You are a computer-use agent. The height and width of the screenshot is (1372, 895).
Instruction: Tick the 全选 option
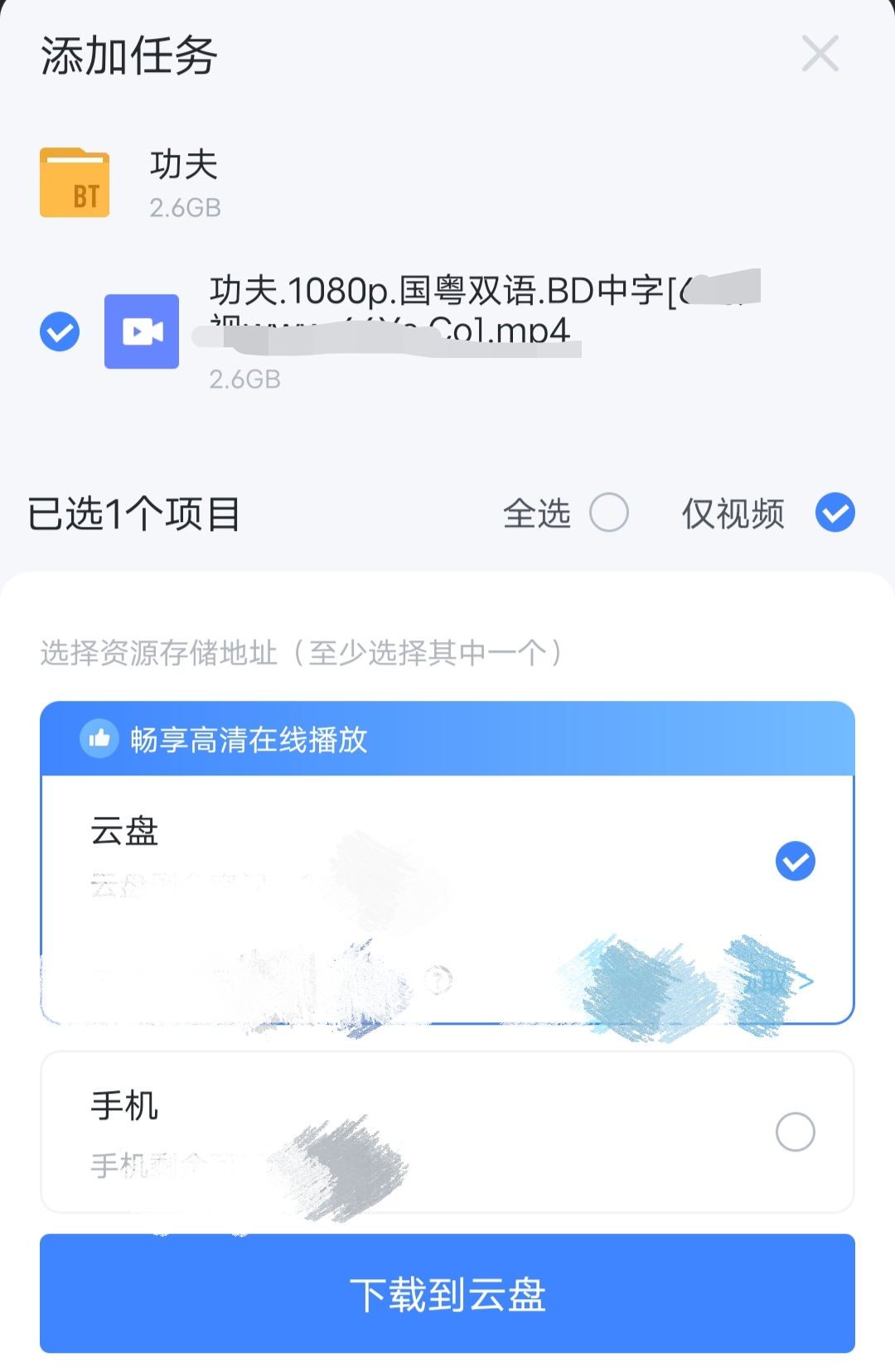pyautogui.click(x=608, y=513)
